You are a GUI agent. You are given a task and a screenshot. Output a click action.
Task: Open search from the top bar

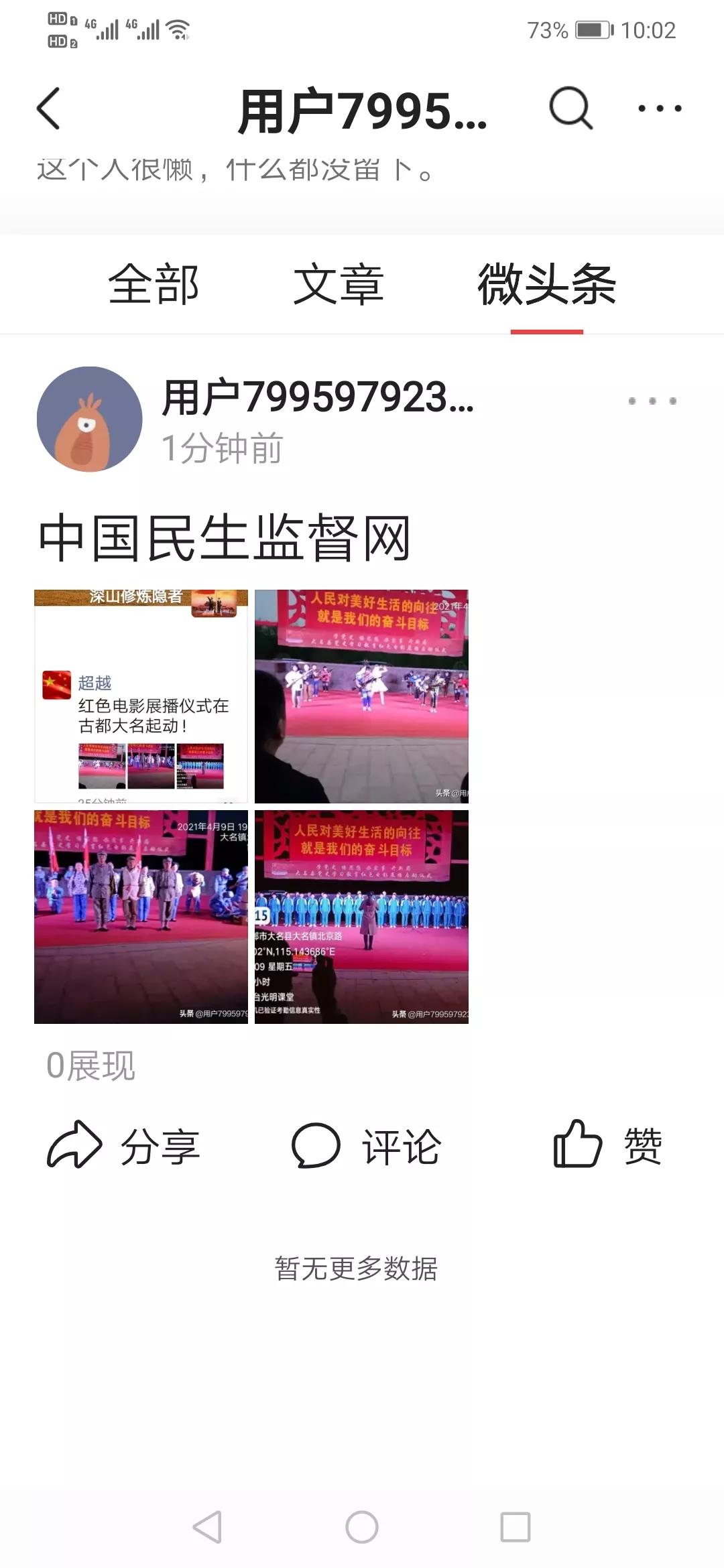[570, 107]
